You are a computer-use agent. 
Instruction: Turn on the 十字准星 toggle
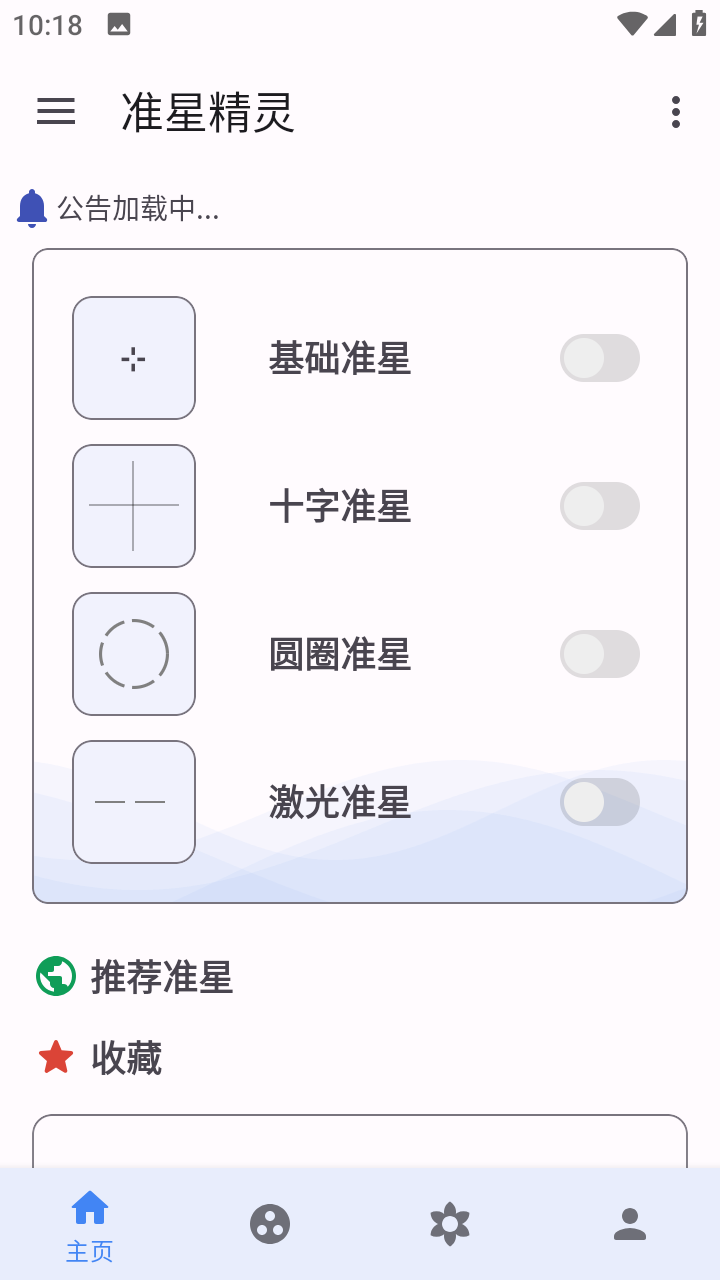pyautogui.click(x=599, y=506)
